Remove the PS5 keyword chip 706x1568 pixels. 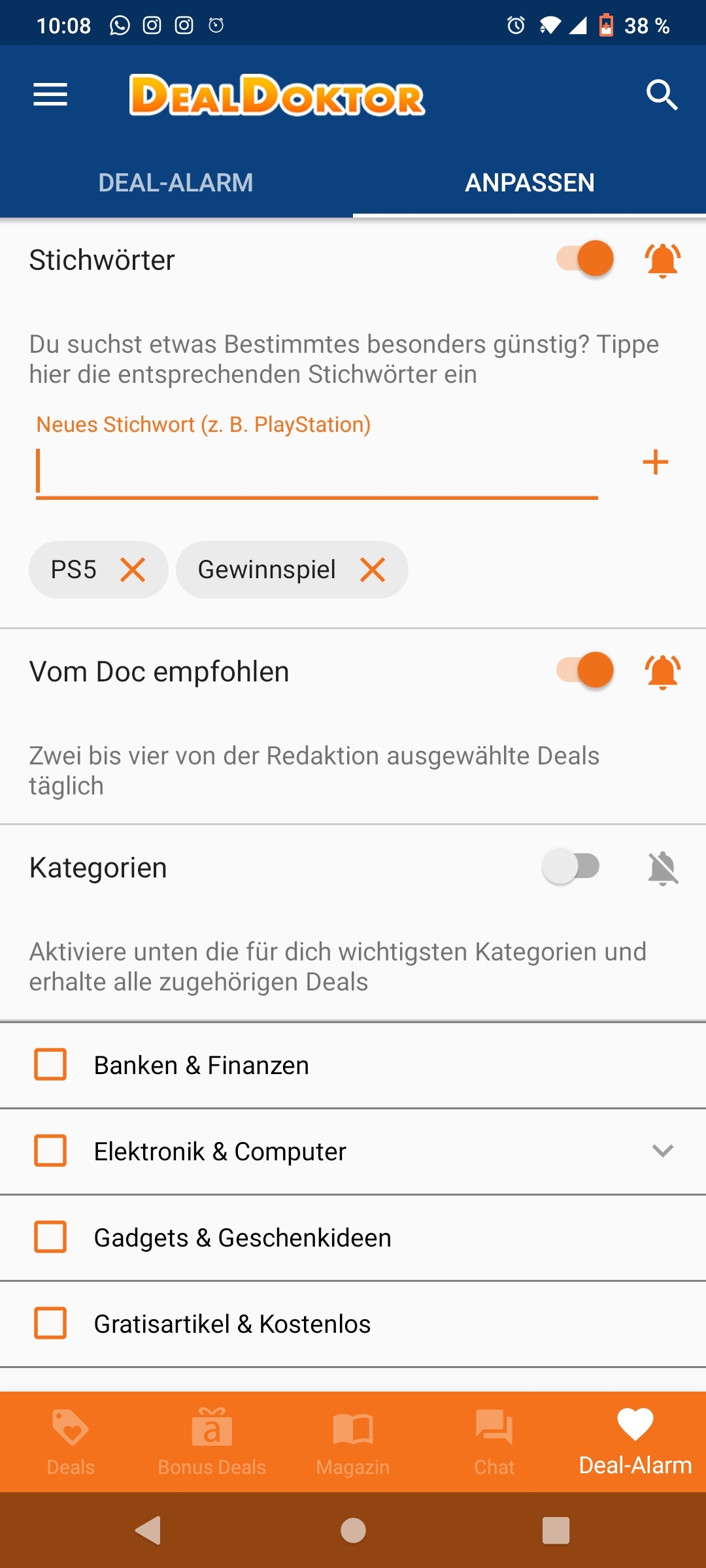133,570
